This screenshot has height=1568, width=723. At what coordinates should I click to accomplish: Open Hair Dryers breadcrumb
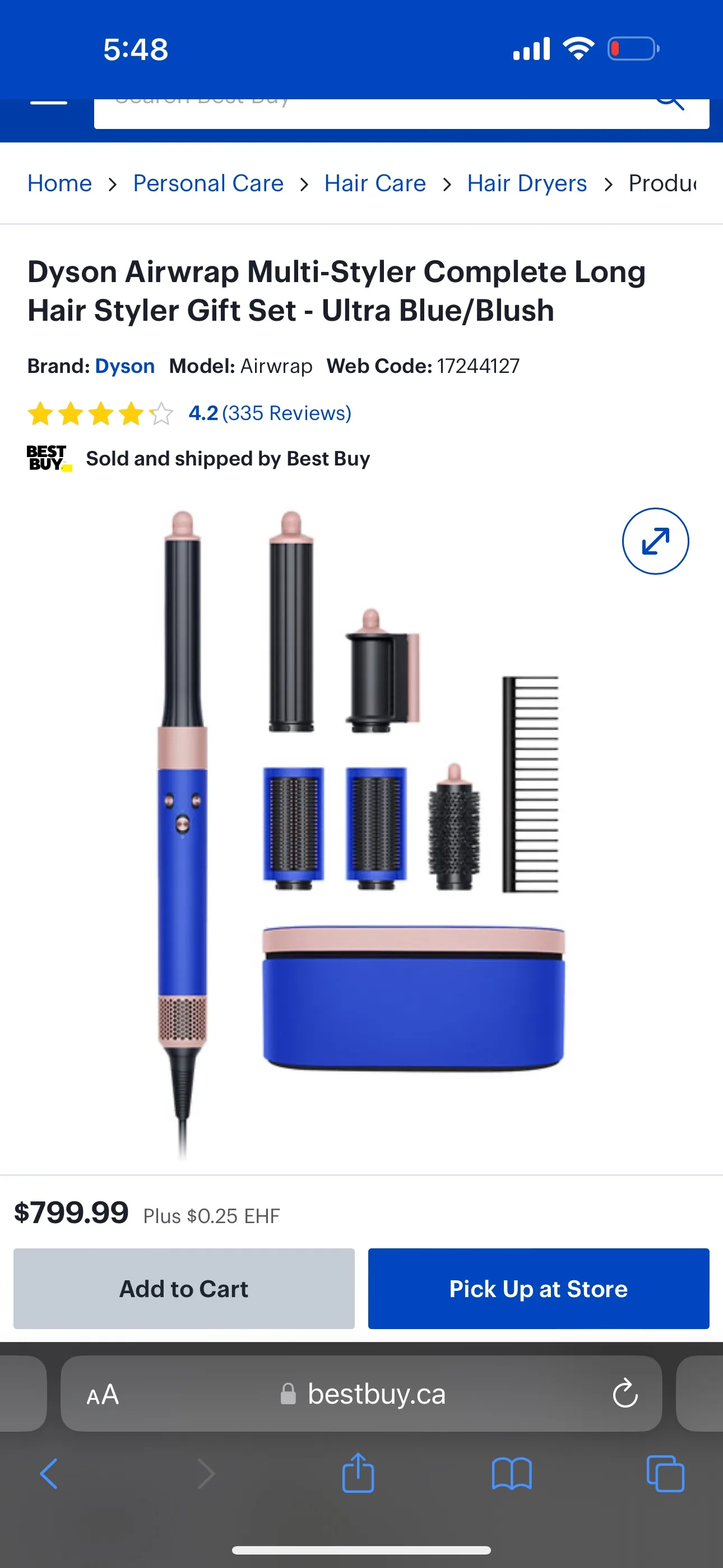[x=526, y=183]
